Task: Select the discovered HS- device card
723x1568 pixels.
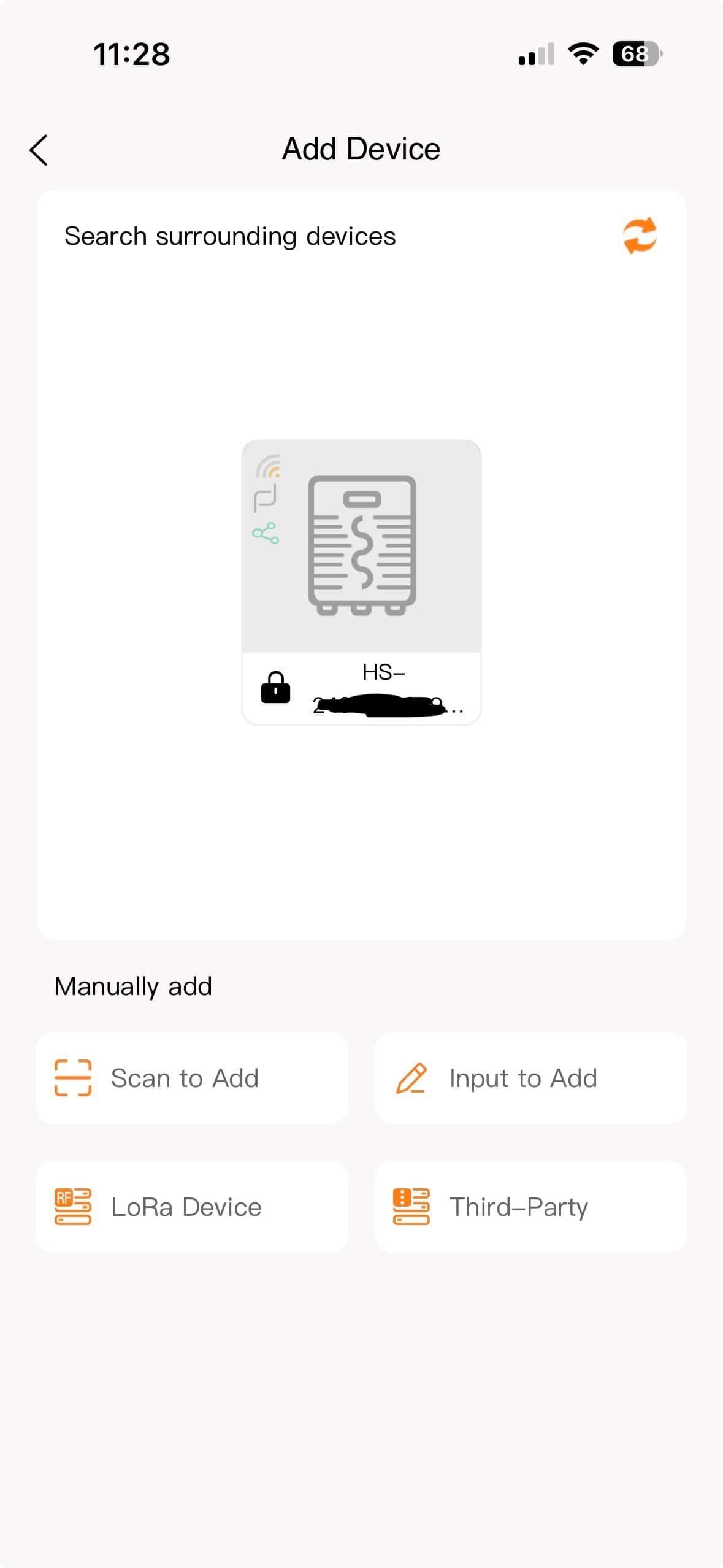Action: tap(361, 582)
